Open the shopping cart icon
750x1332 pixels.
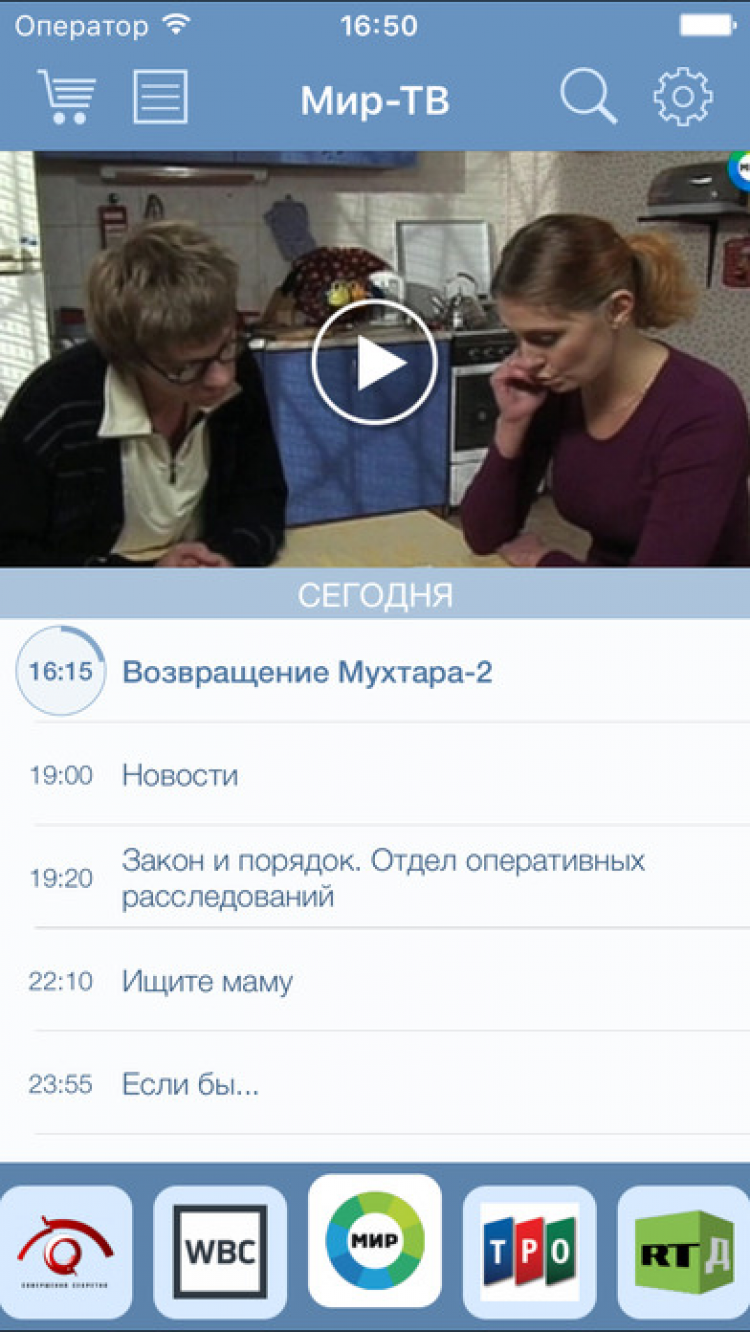tap(67, 97)
